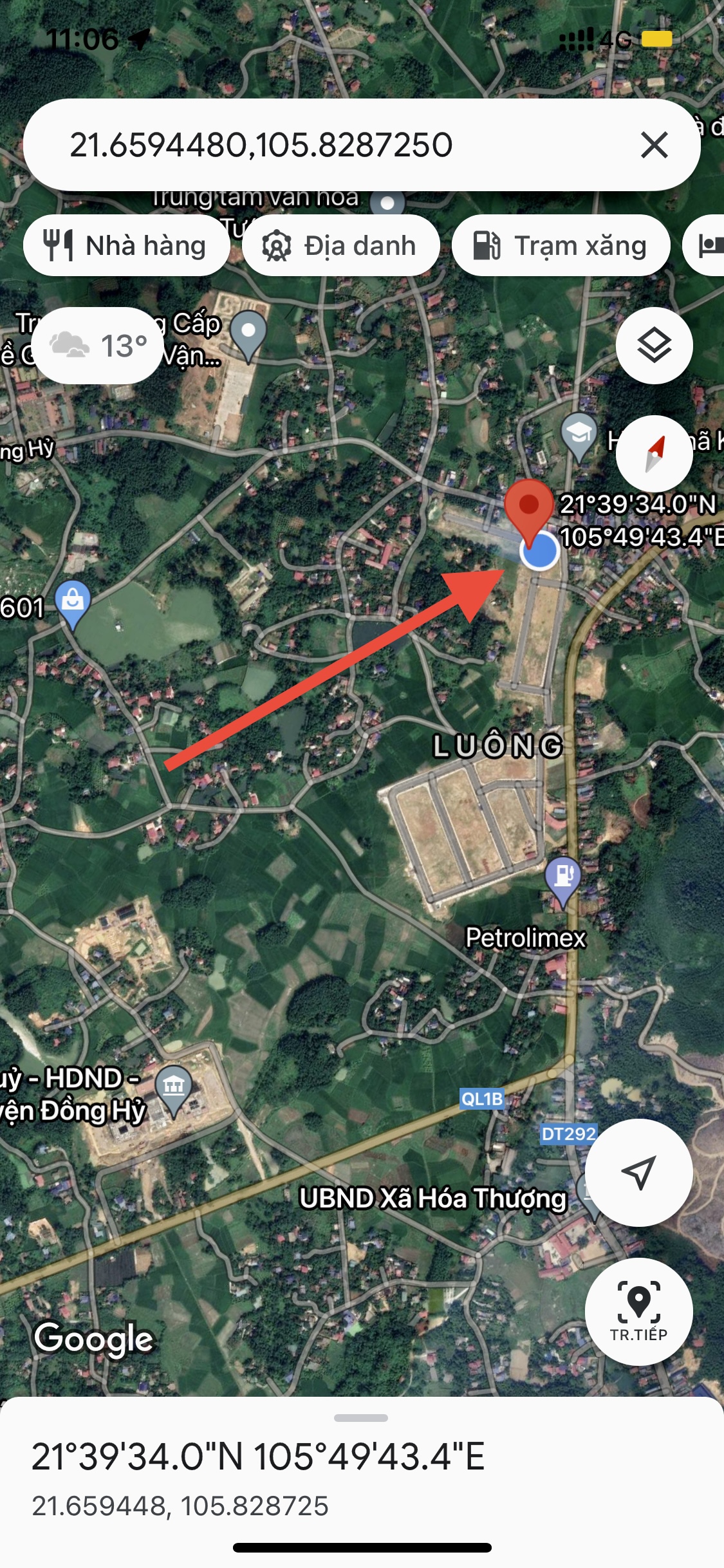Viewport: 724px width, 1568px height.
Task: Tap the compass to reset north
Action: pos(654,454)
